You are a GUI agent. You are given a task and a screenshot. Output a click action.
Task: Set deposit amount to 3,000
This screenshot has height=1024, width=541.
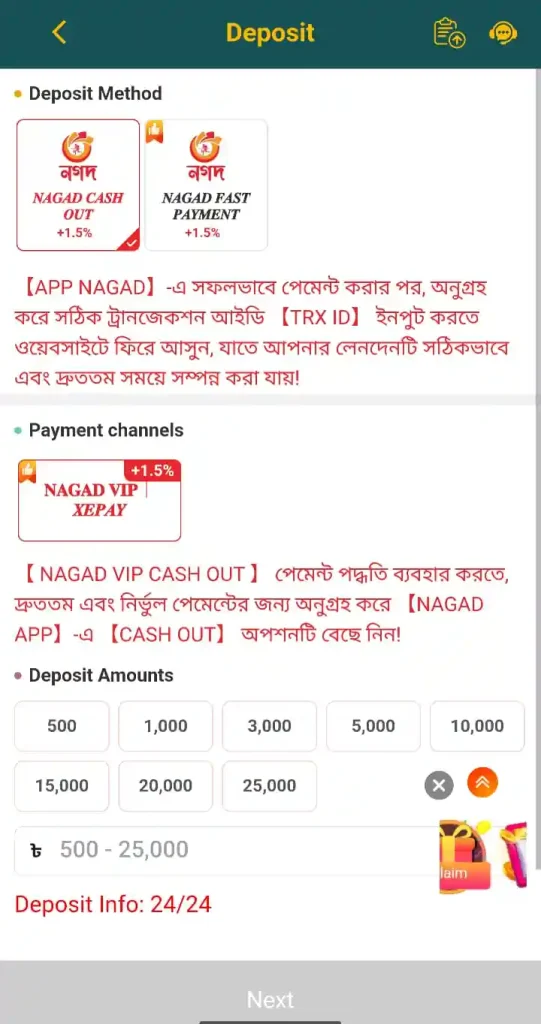[269, 726]
